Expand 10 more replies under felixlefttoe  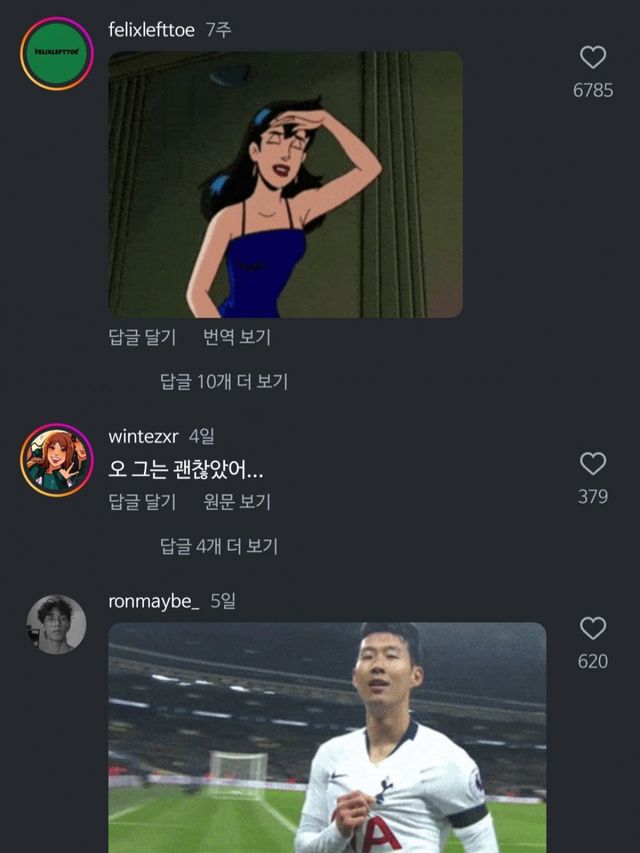(224, 381)
